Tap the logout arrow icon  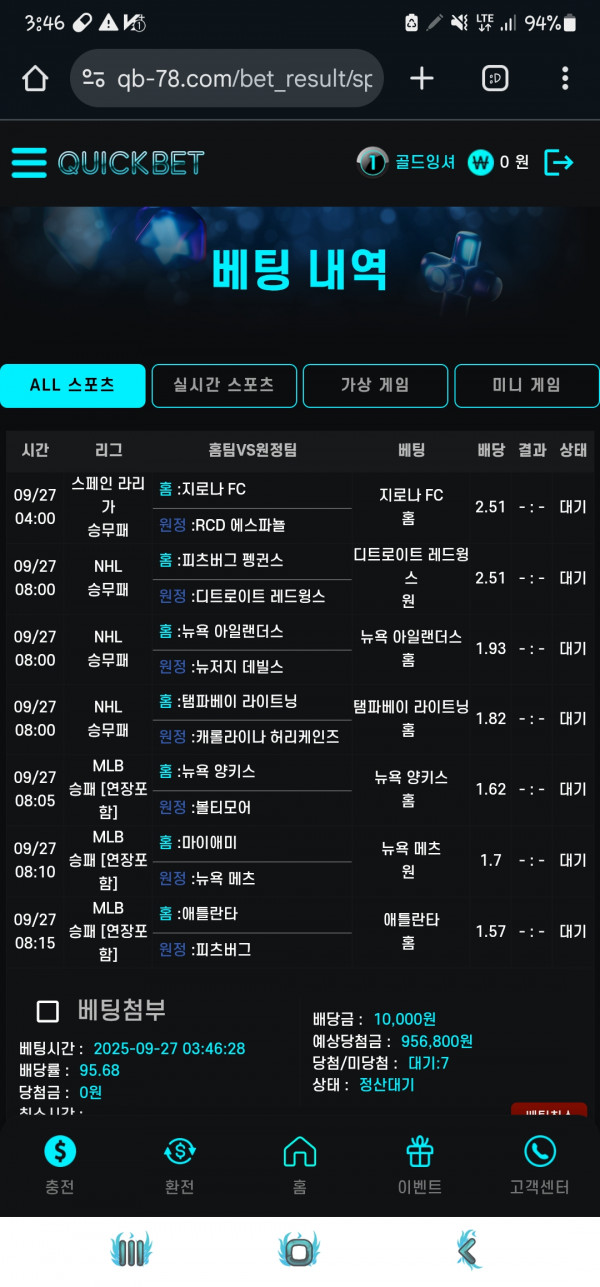coord(559,162)
